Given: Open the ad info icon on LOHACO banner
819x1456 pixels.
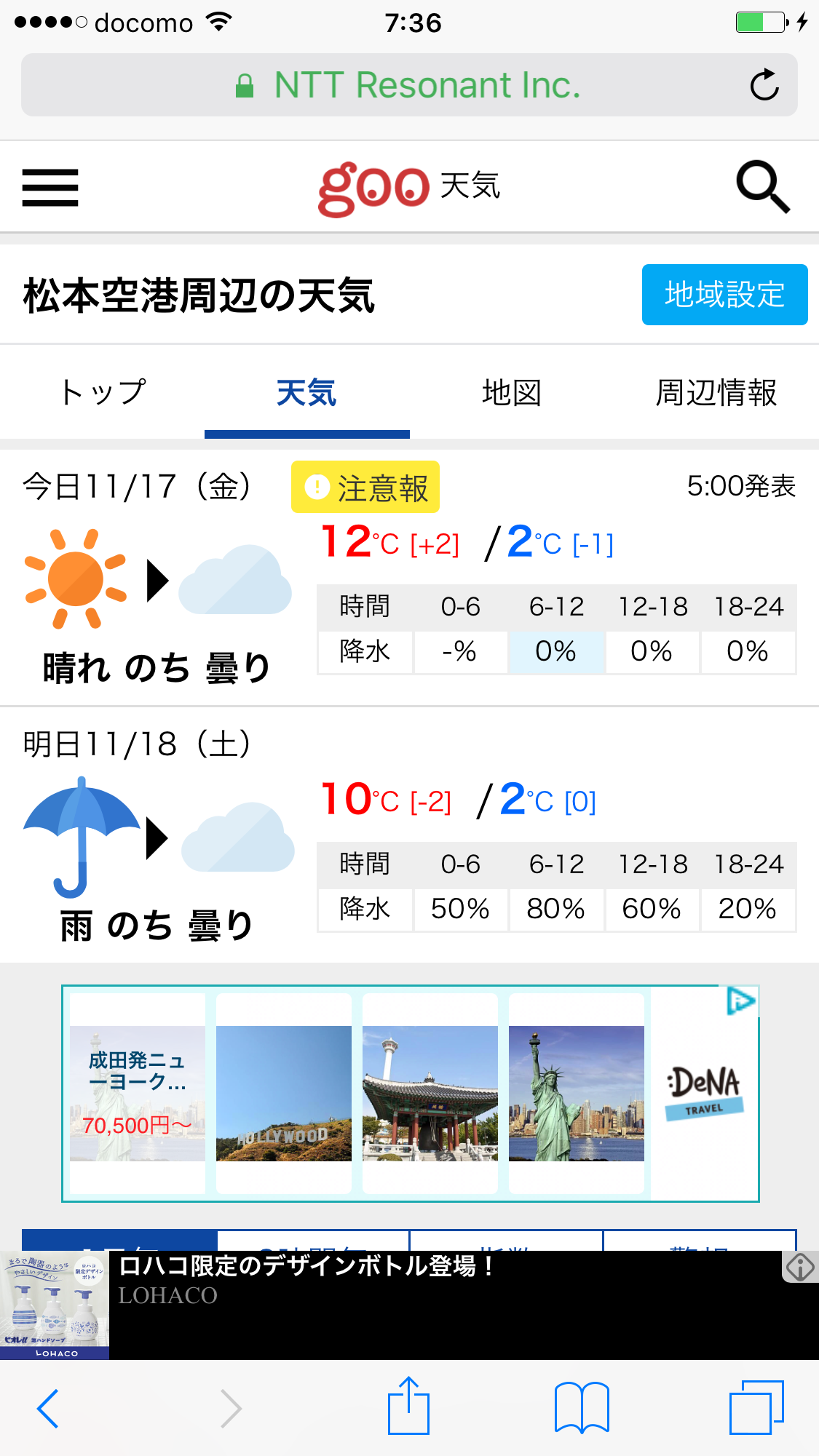Looking at the screenshot, I should click(800, 1268).
